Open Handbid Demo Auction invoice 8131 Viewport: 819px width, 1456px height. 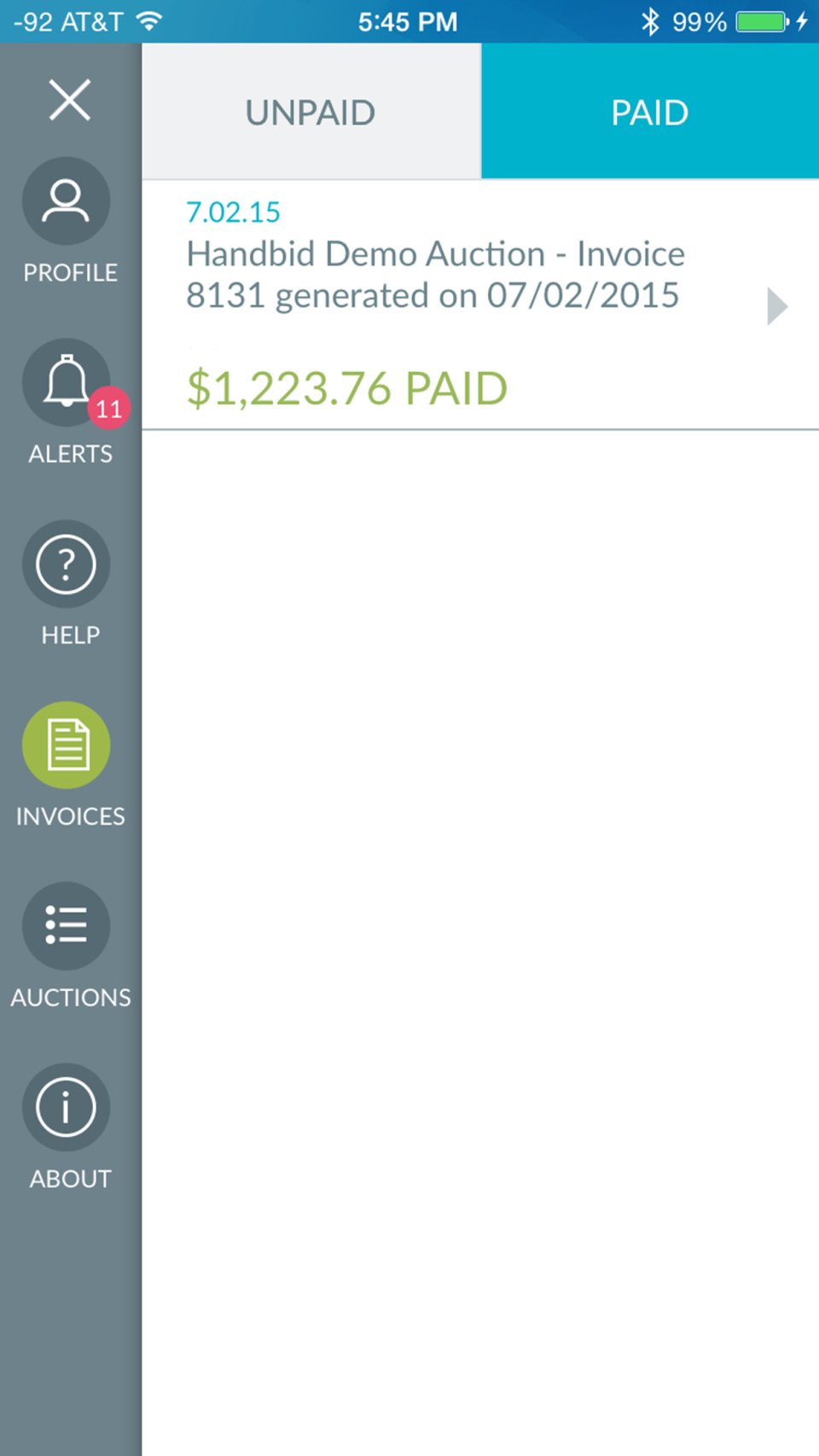tap(478, 305)
